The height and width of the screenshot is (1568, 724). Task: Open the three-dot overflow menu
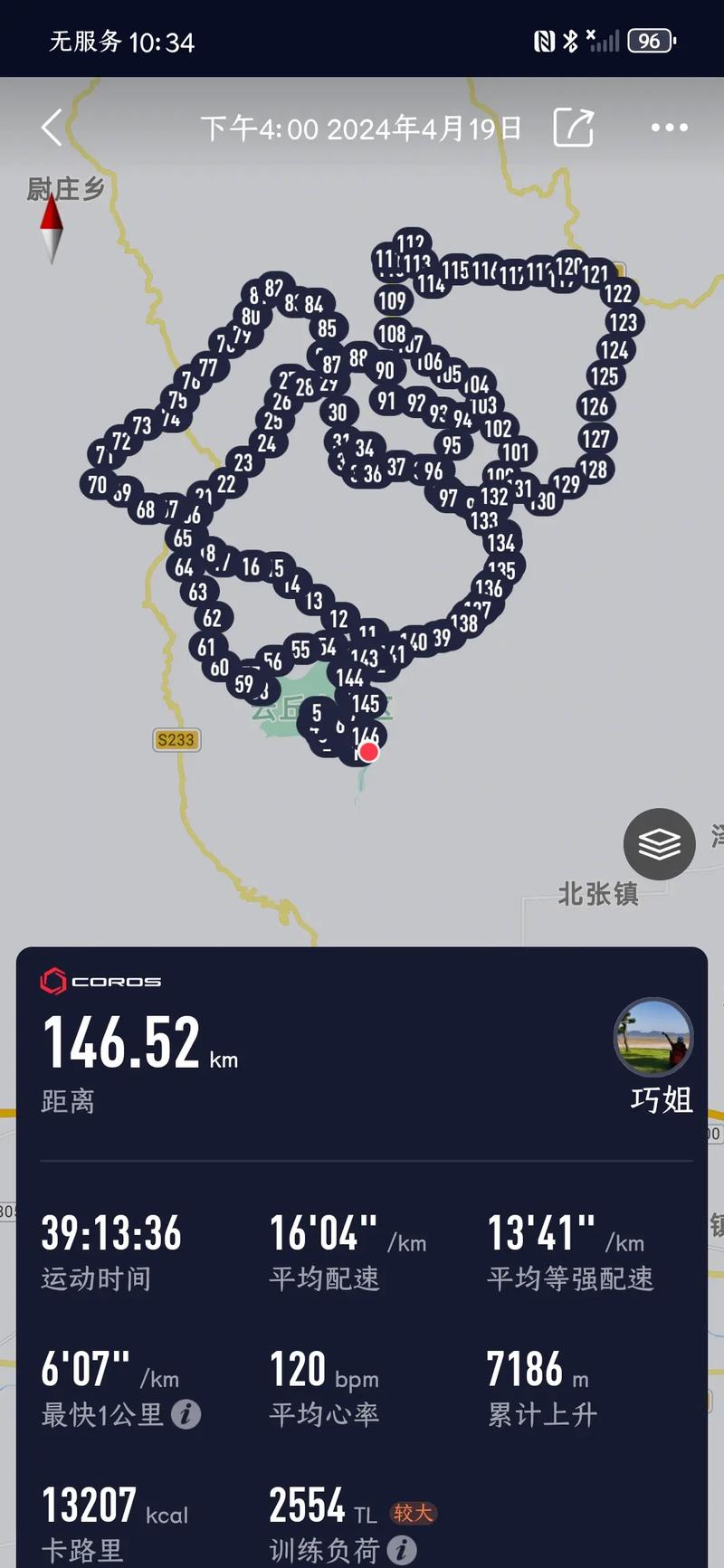point(669,128)
